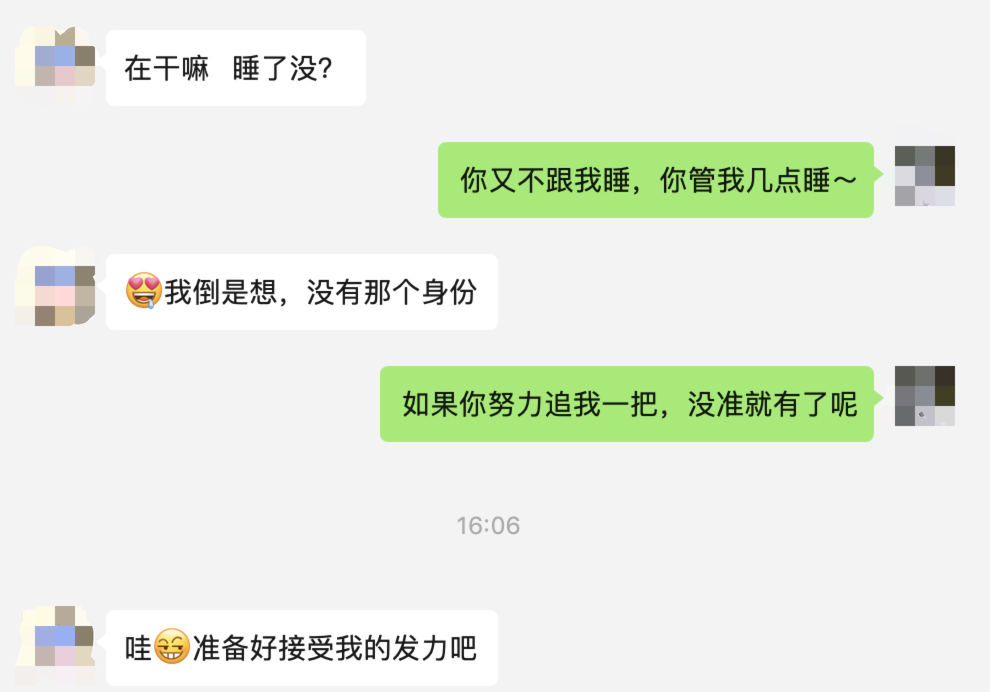Image resolution: width=990 pixels, height=692 pixels.
Task: Open avatar beside "准备好接受我的发力吧"
Action: [56, 646]
